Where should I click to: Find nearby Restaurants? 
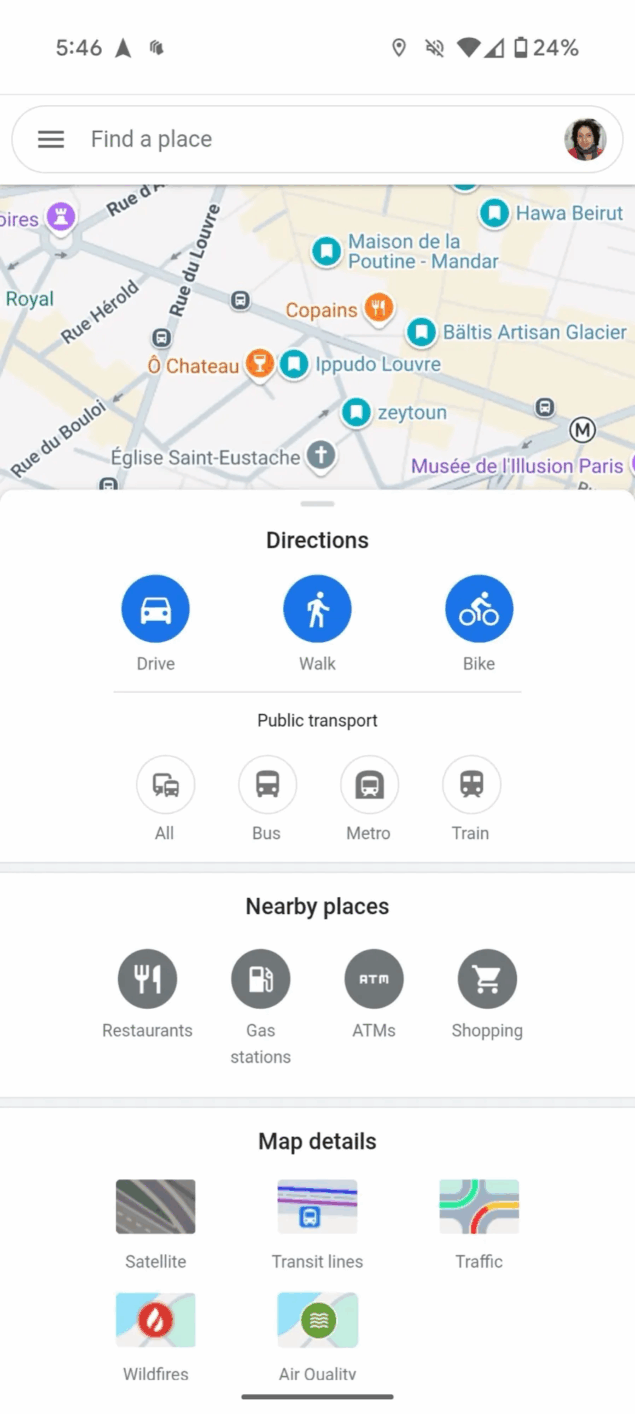tap(147, 979)
